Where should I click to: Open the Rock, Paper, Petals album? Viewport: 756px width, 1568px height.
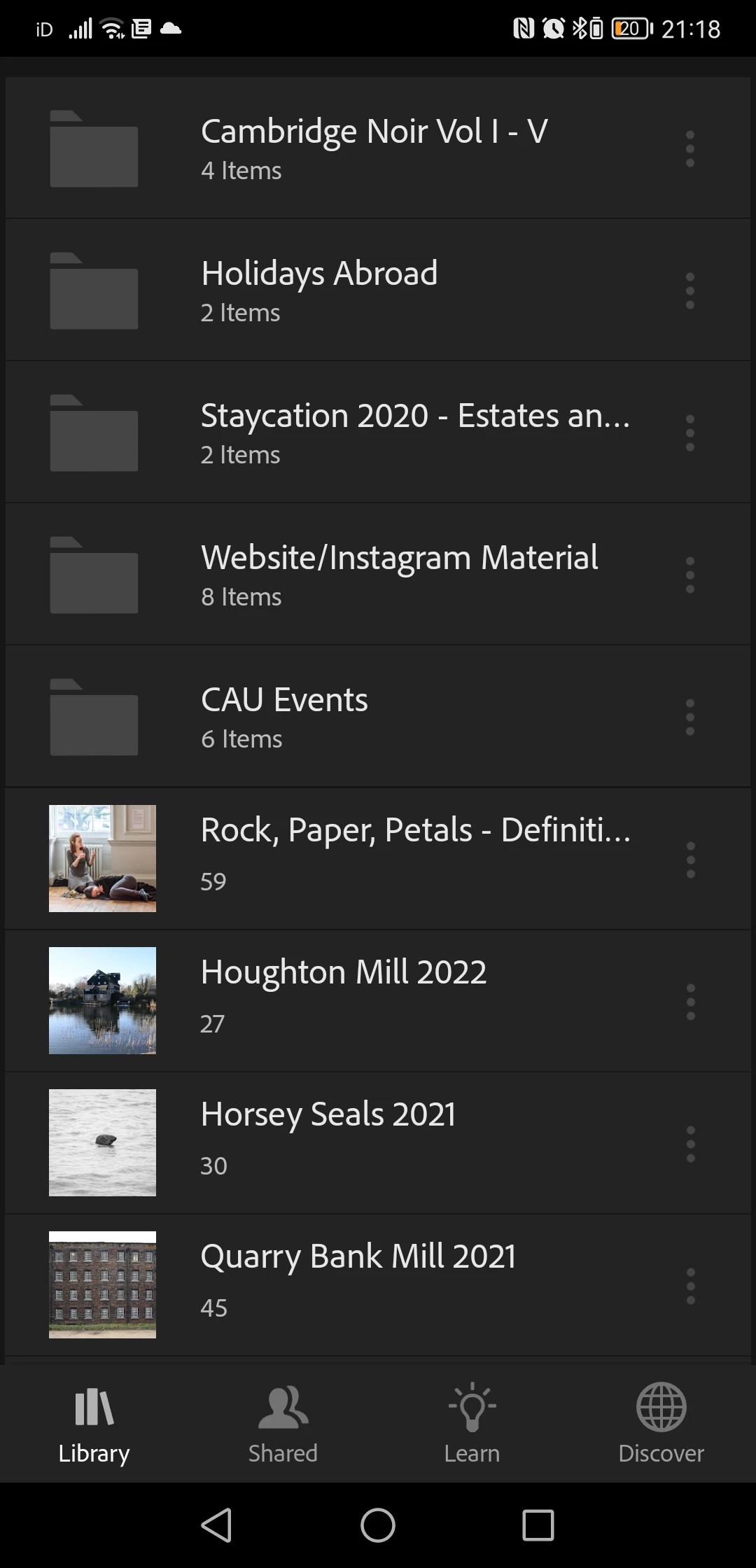tap(414, 858)
